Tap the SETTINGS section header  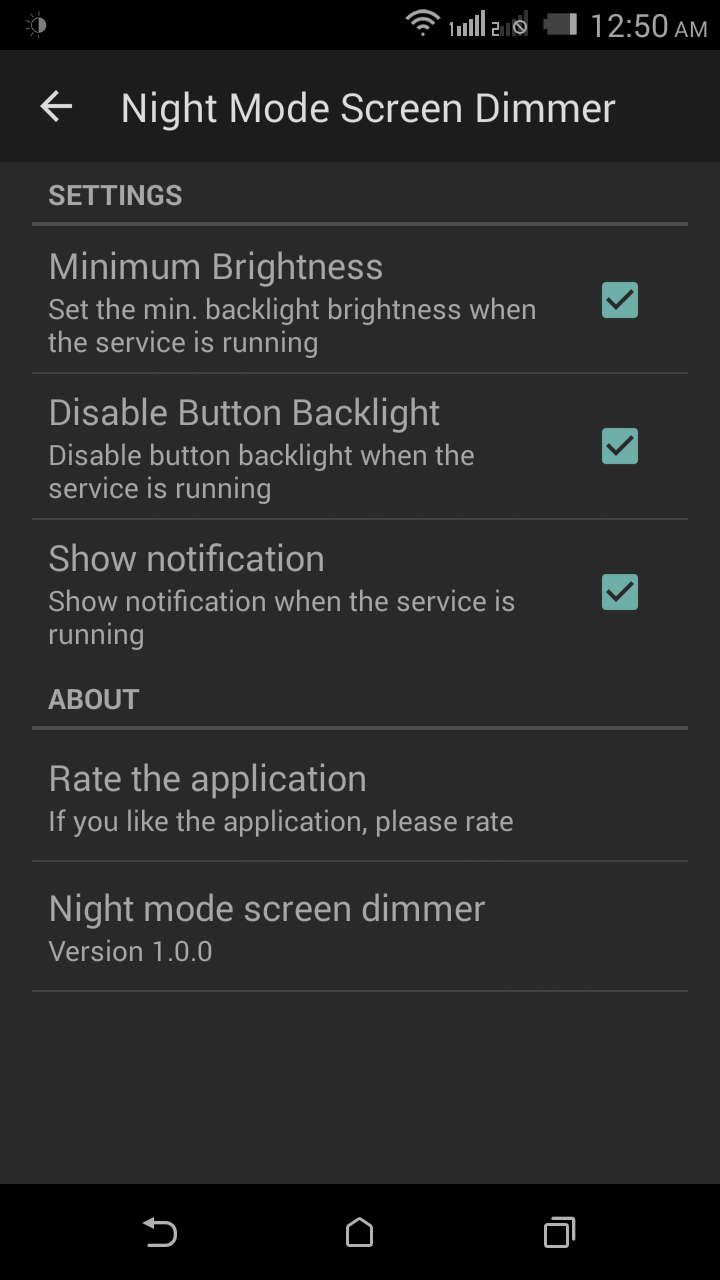[115, 195]
